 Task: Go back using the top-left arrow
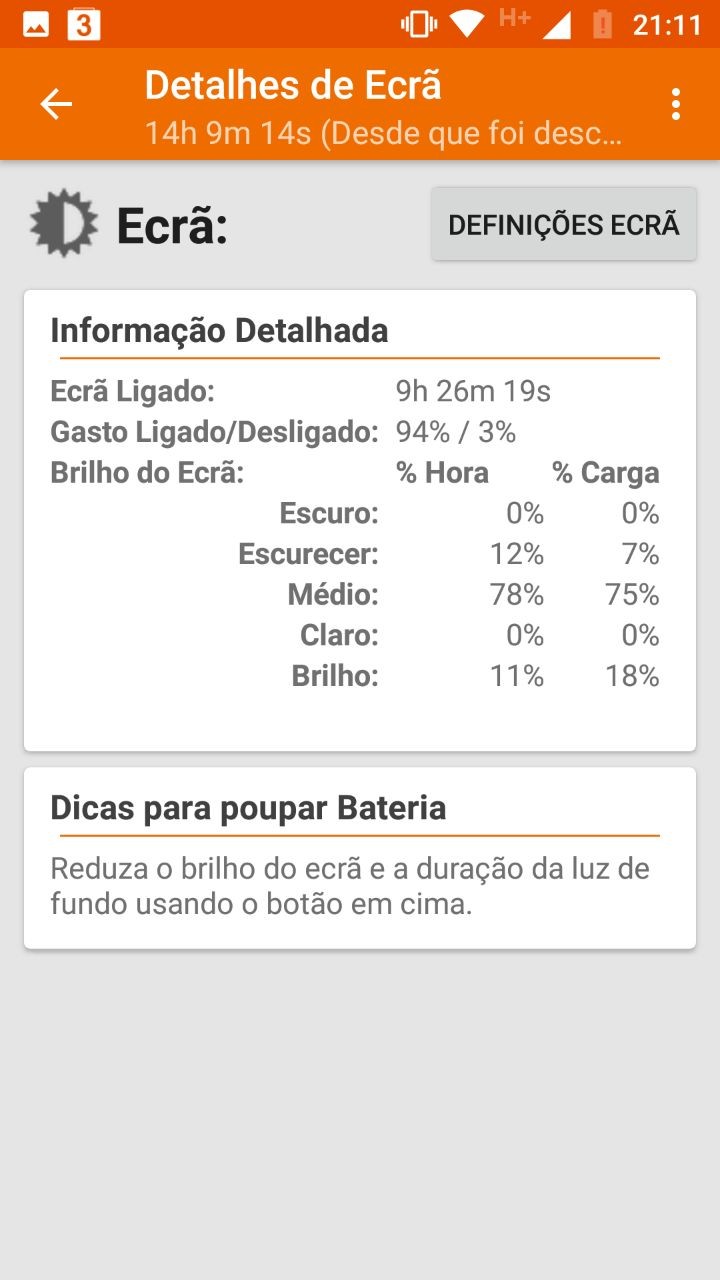(x=56, y=104)
